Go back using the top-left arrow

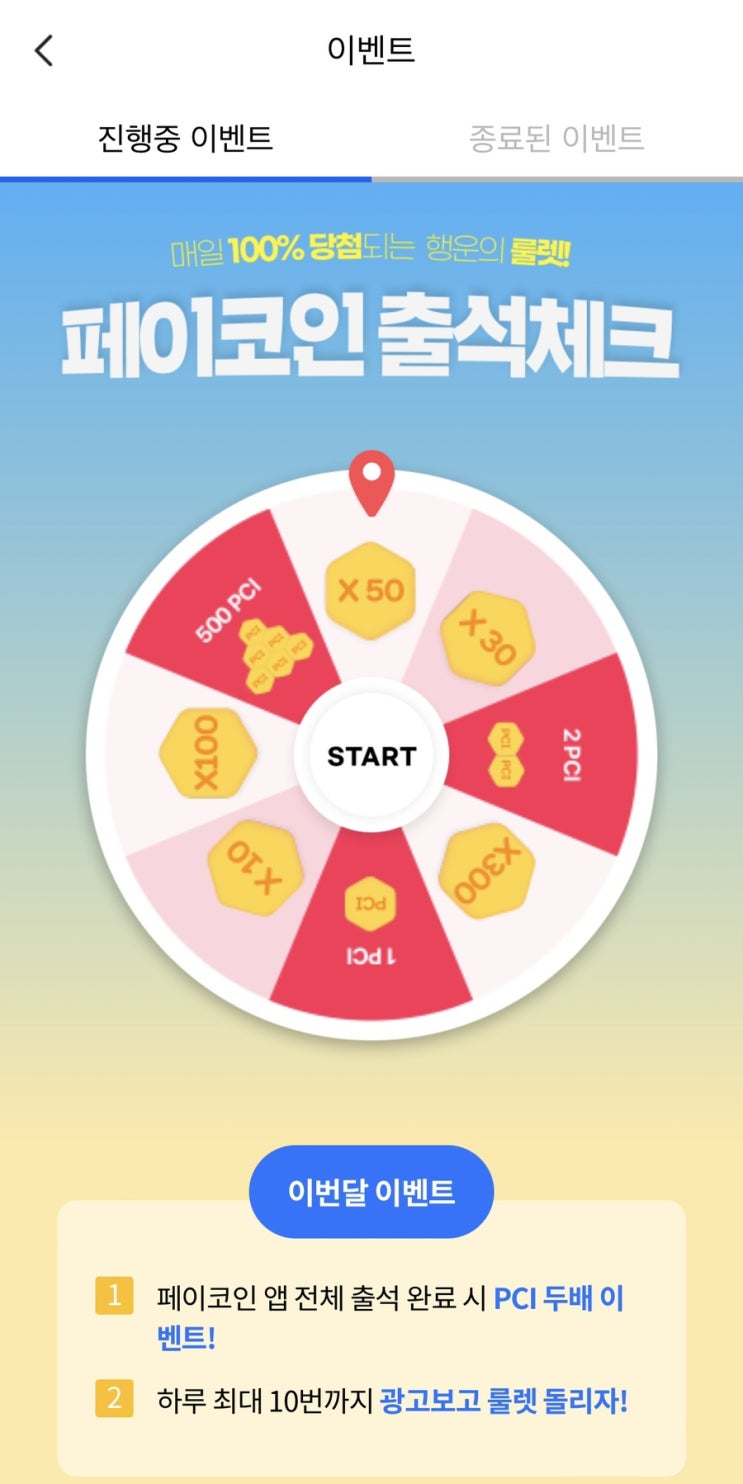click(x=44, y=50)
